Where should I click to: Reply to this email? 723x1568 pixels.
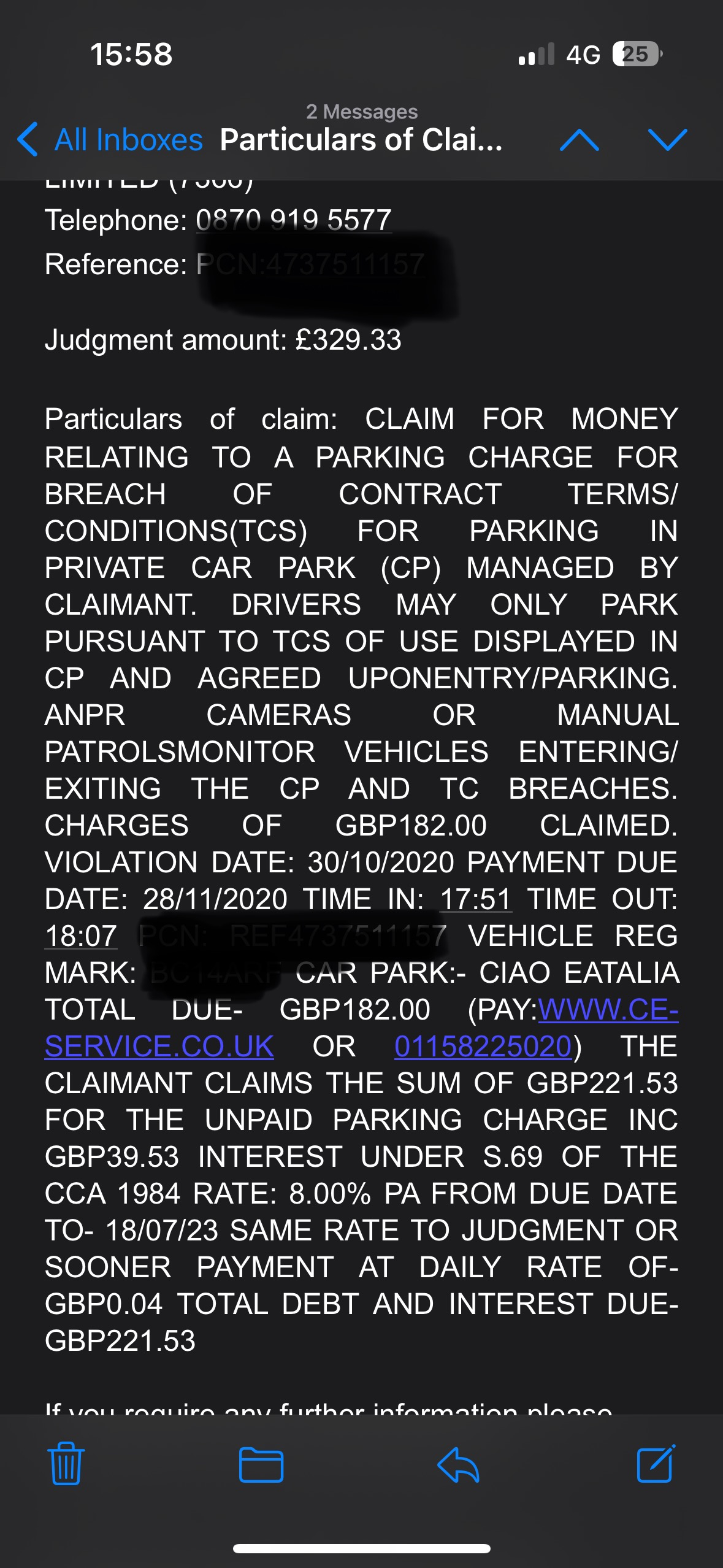458,1464
